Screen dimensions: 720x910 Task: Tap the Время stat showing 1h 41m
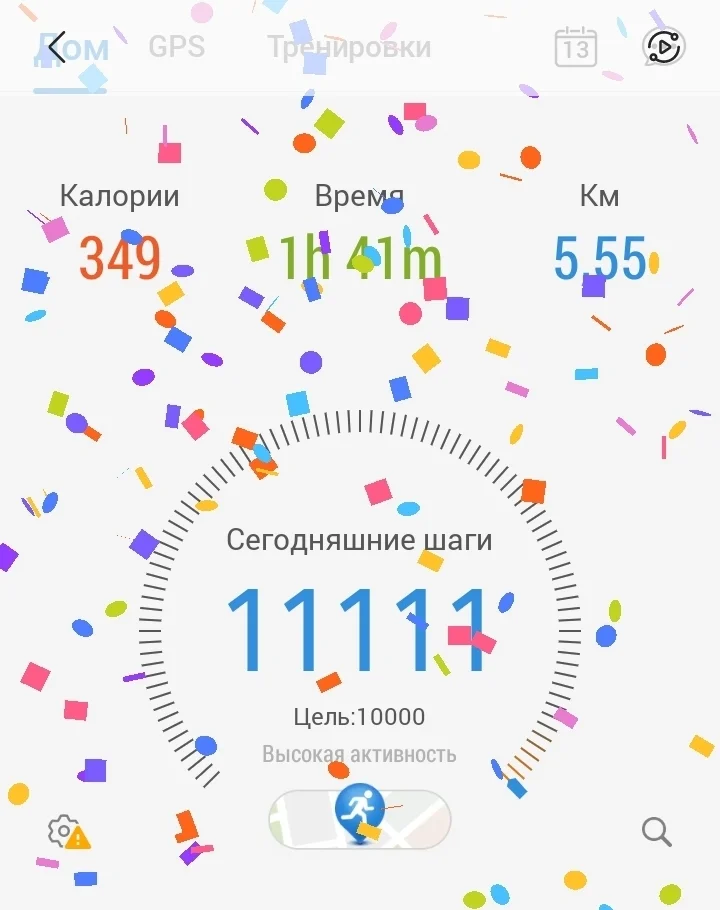coord(360,254)
